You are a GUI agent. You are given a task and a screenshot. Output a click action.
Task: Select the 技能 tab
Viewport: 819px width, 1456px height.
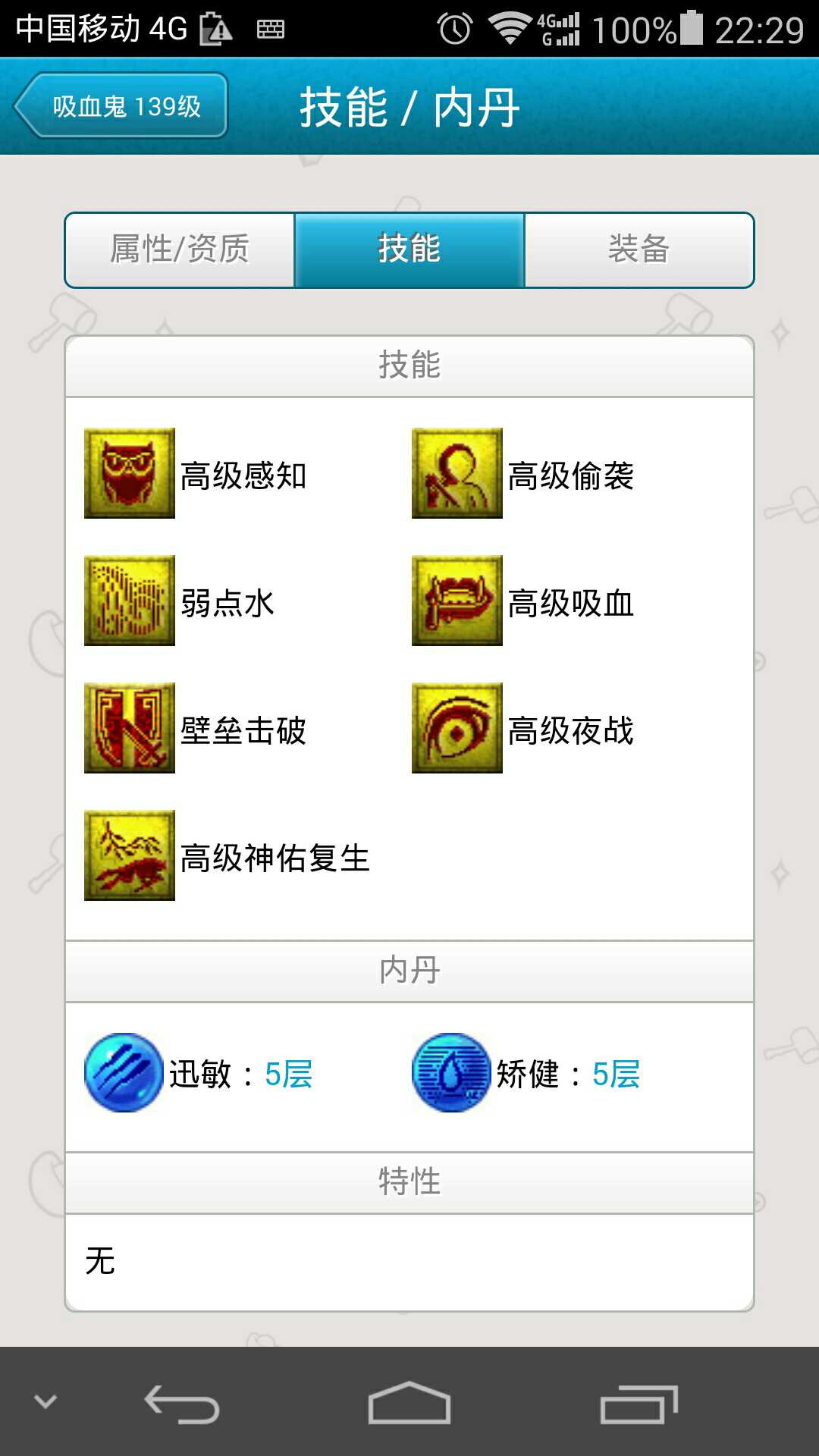pos(409,249)
